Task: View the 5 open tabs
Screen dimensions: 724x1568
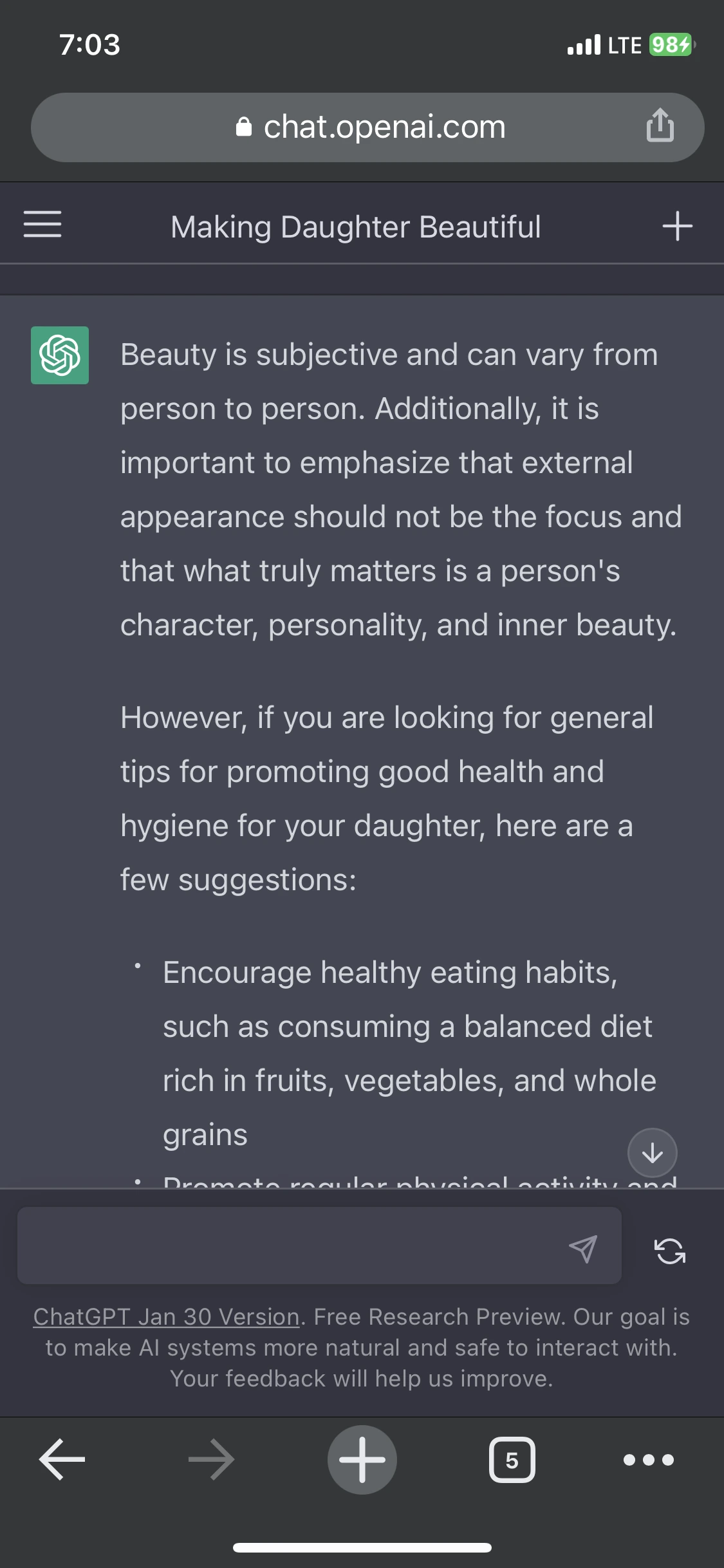Action: (512, 1460)
